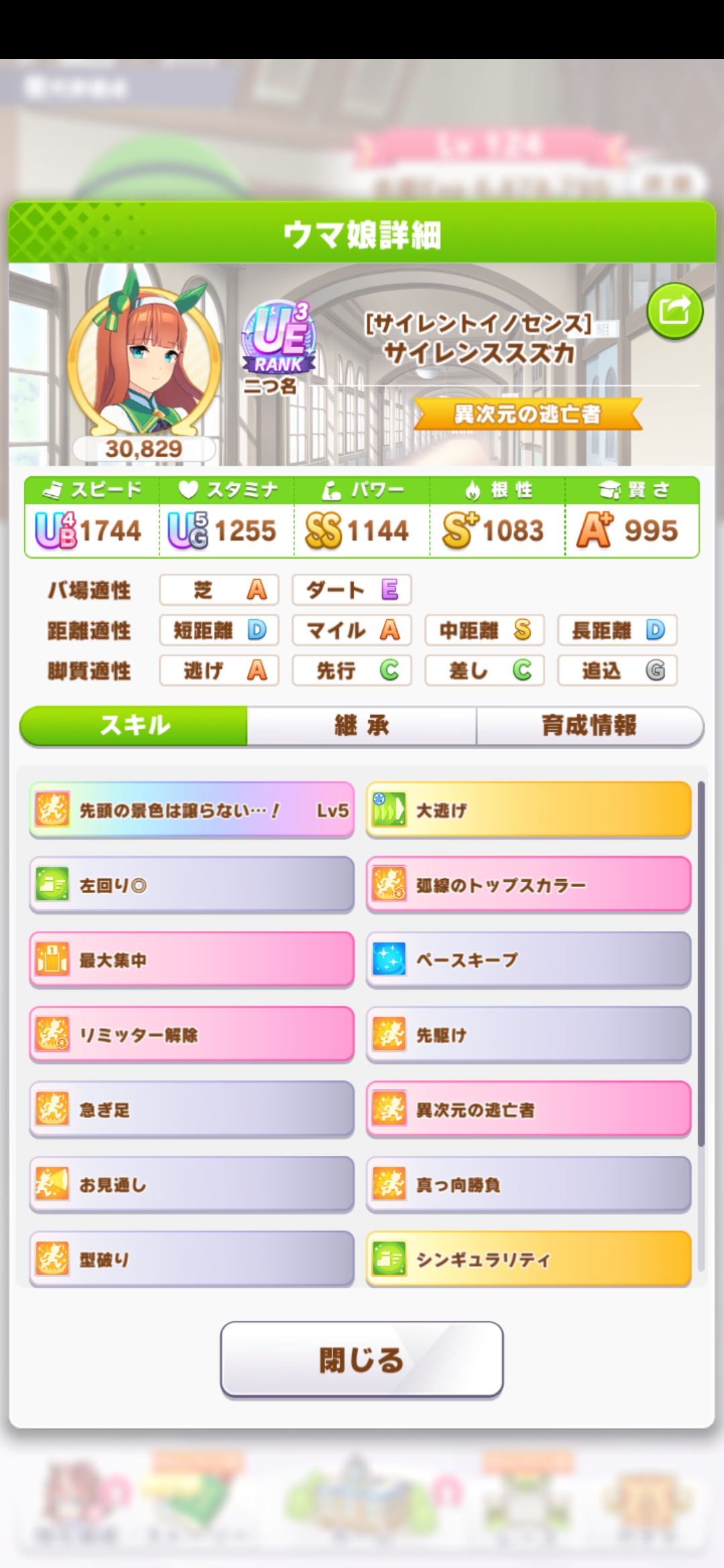
Task: Open the 真っ向勝負 skill
Action: (529, 1185)
